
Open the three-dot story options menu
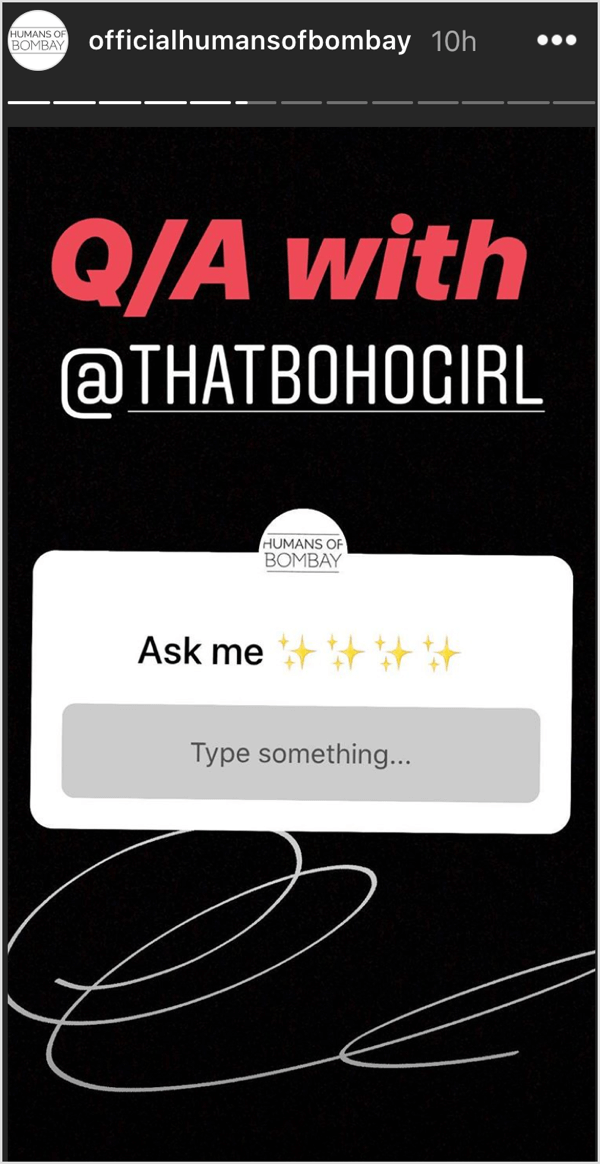(x=556, y=42)
